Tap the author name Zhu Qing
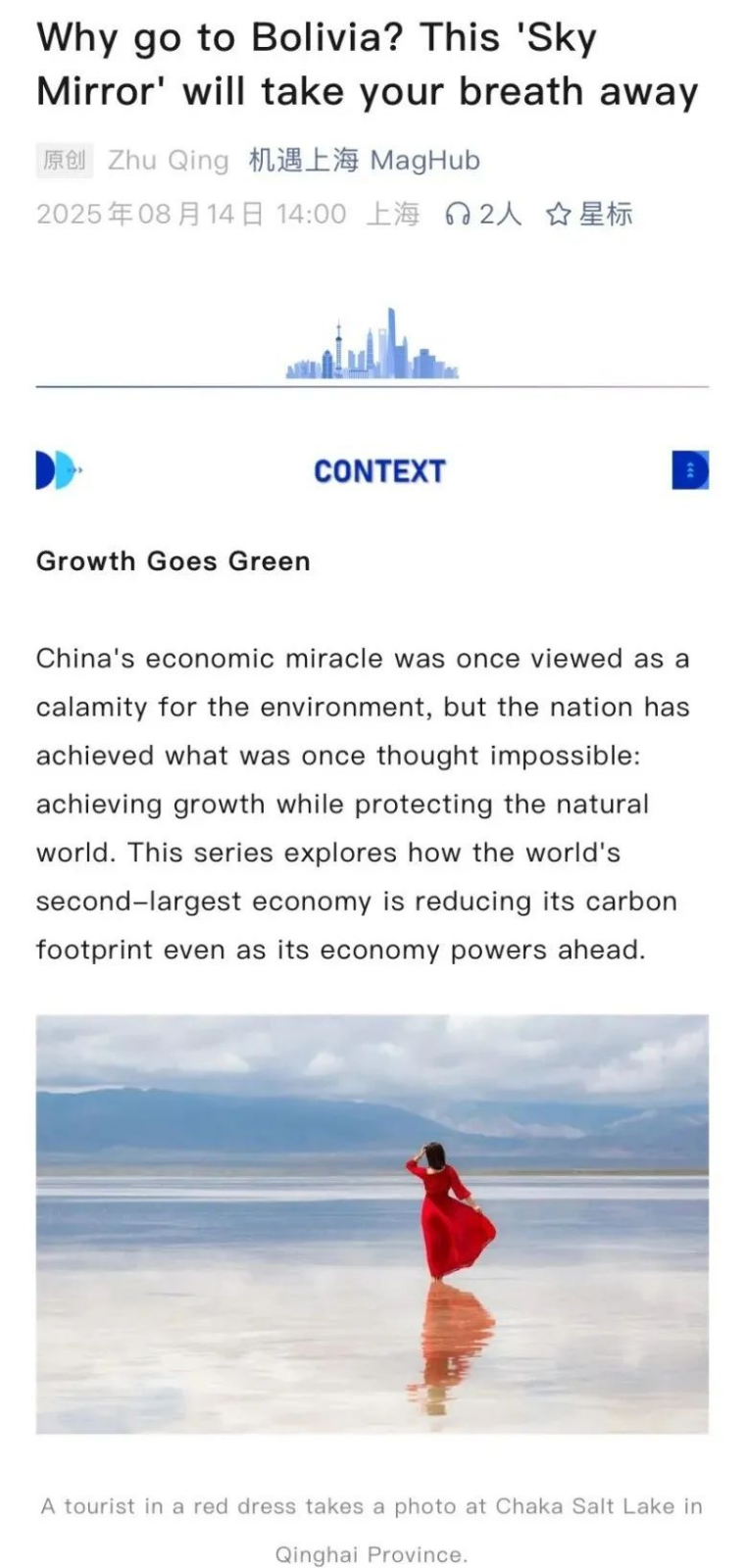The image size is (745, 1568). coord(168,160)
